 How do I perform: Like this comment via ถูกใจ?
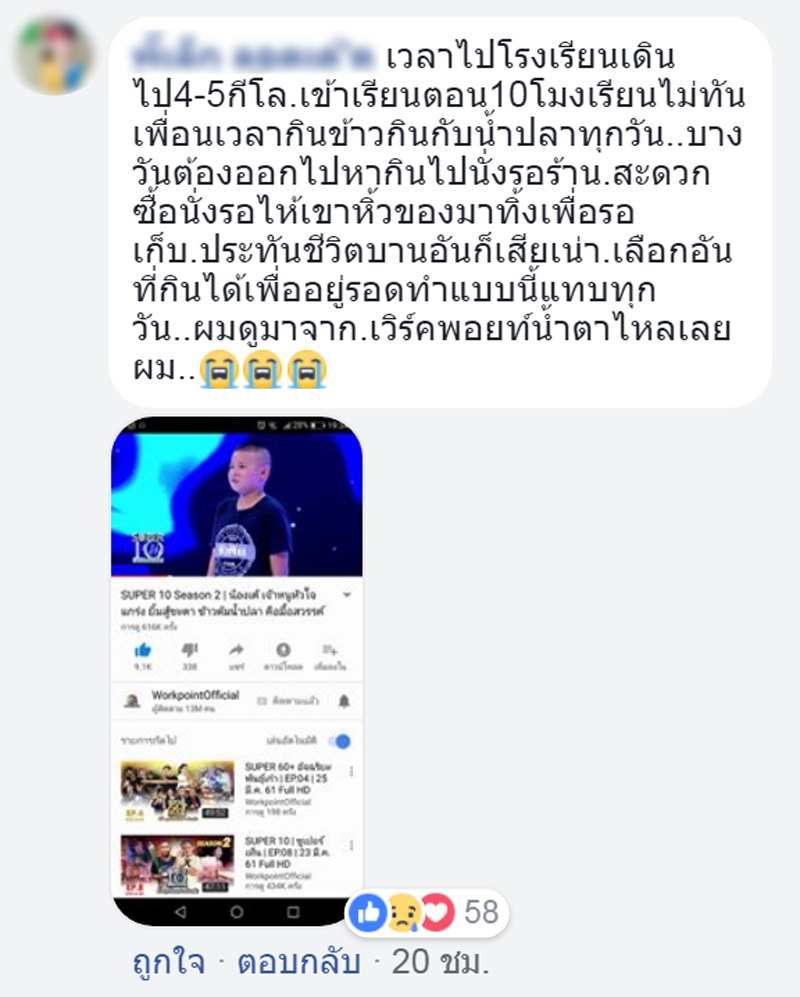pyautogui.click(x=169, y=962)
